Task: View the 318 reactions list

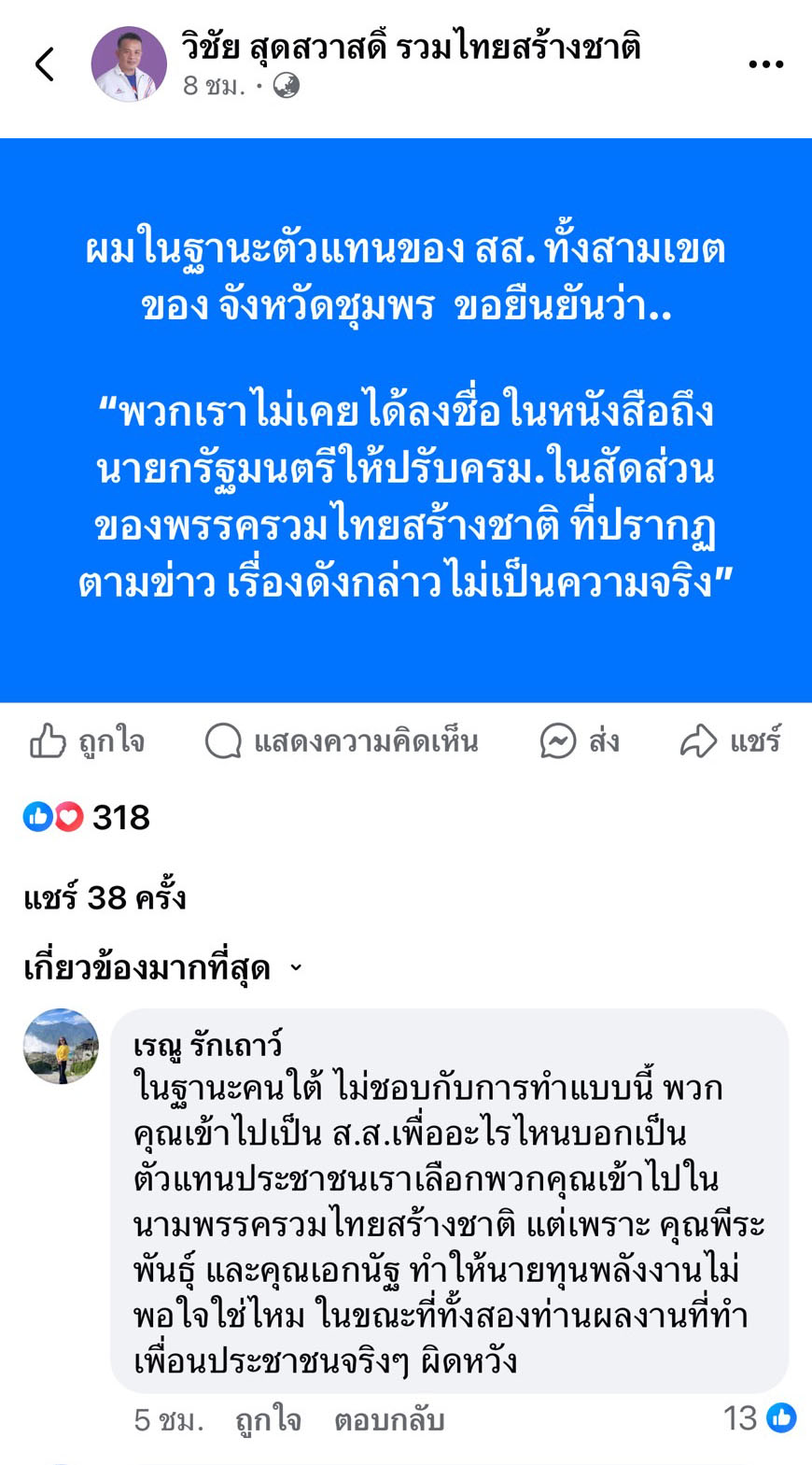Action: (87, 817)
